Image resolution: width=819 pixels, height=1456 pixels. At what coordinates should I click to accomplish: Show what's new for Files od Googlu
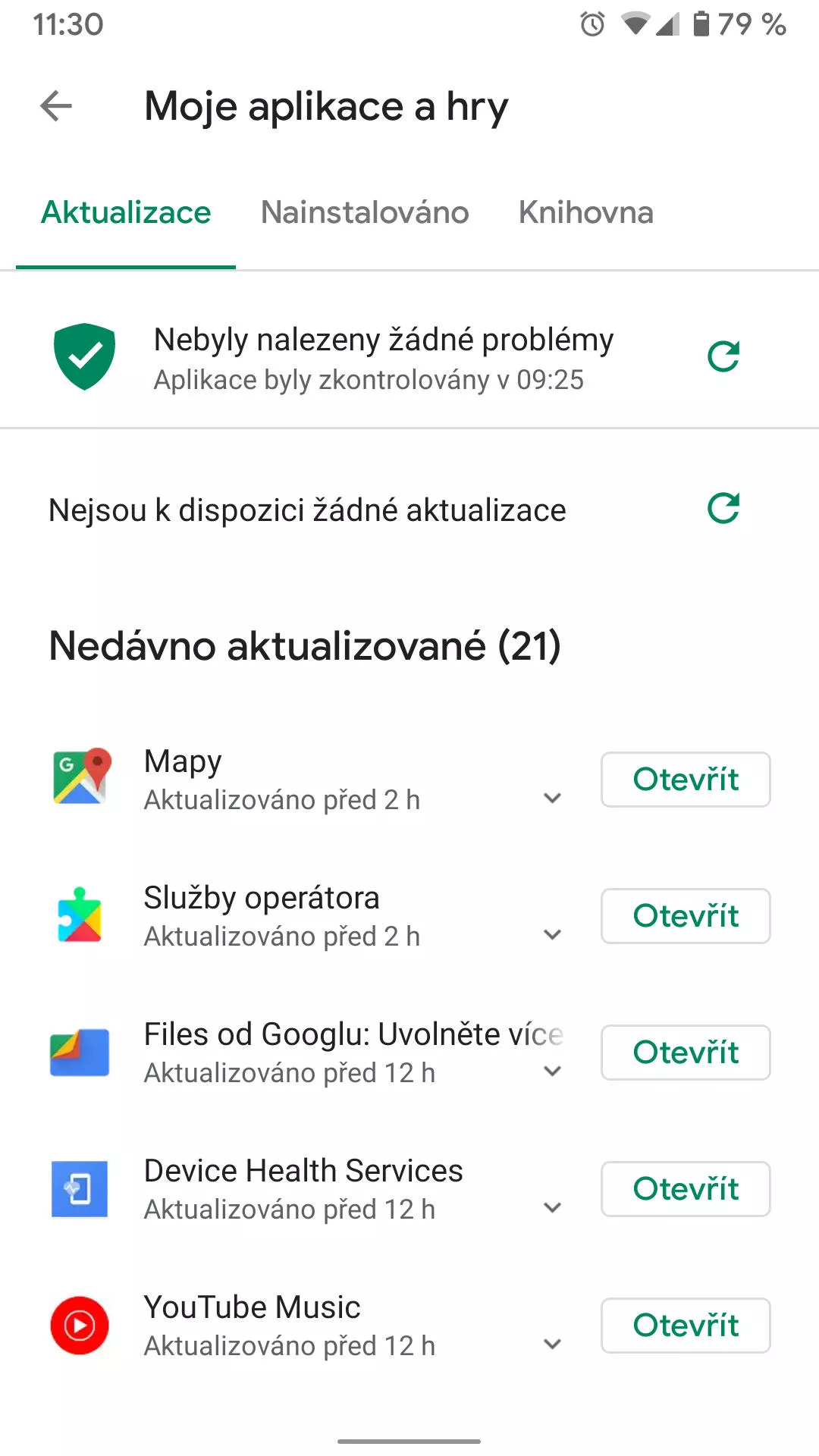pos(553,1071)
